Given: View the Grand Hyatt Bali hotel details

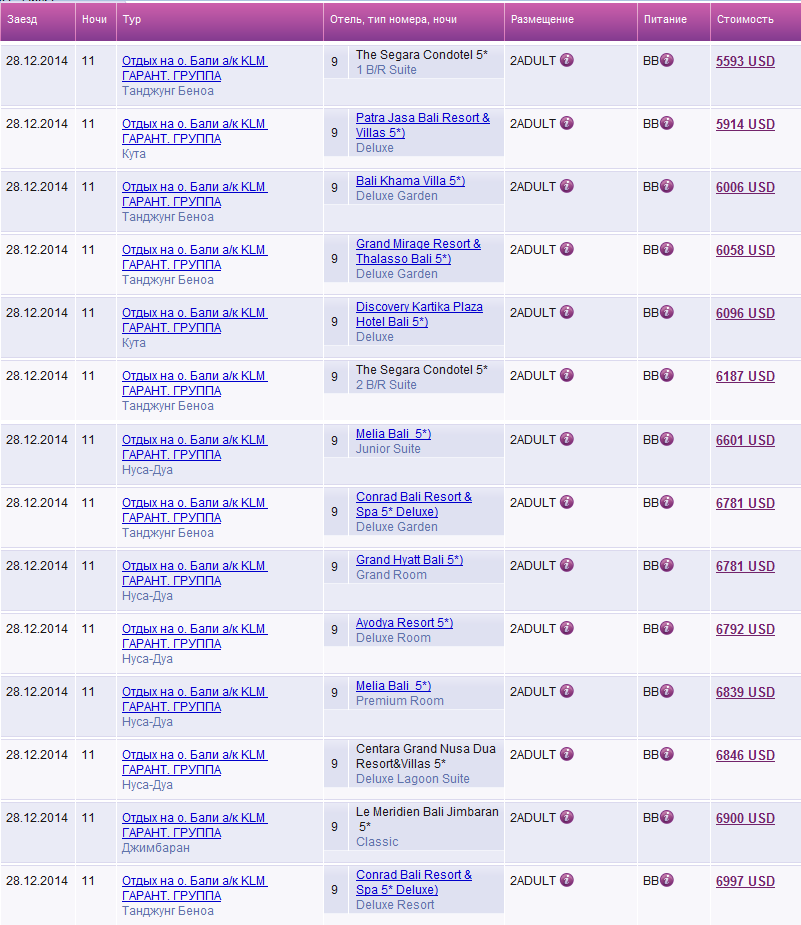Looking at the screenshot, I should pos(409,560).
